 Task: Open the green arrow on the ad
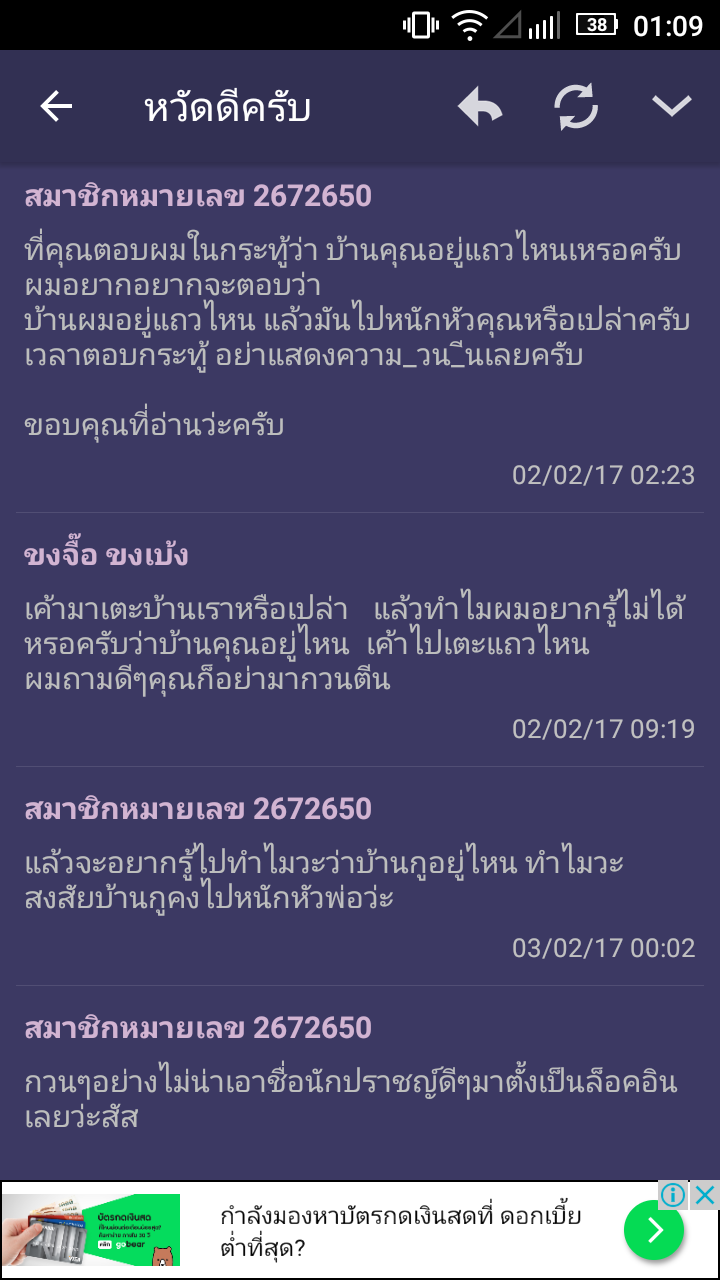(654, 1230)
